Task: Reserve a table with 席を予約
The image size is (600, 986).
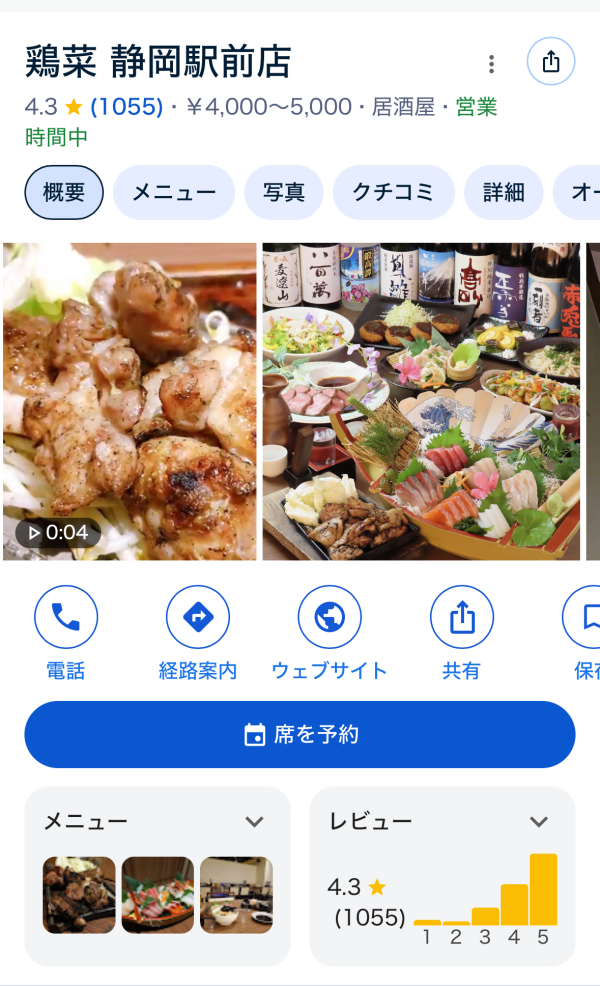Action: tap(300, 735)
